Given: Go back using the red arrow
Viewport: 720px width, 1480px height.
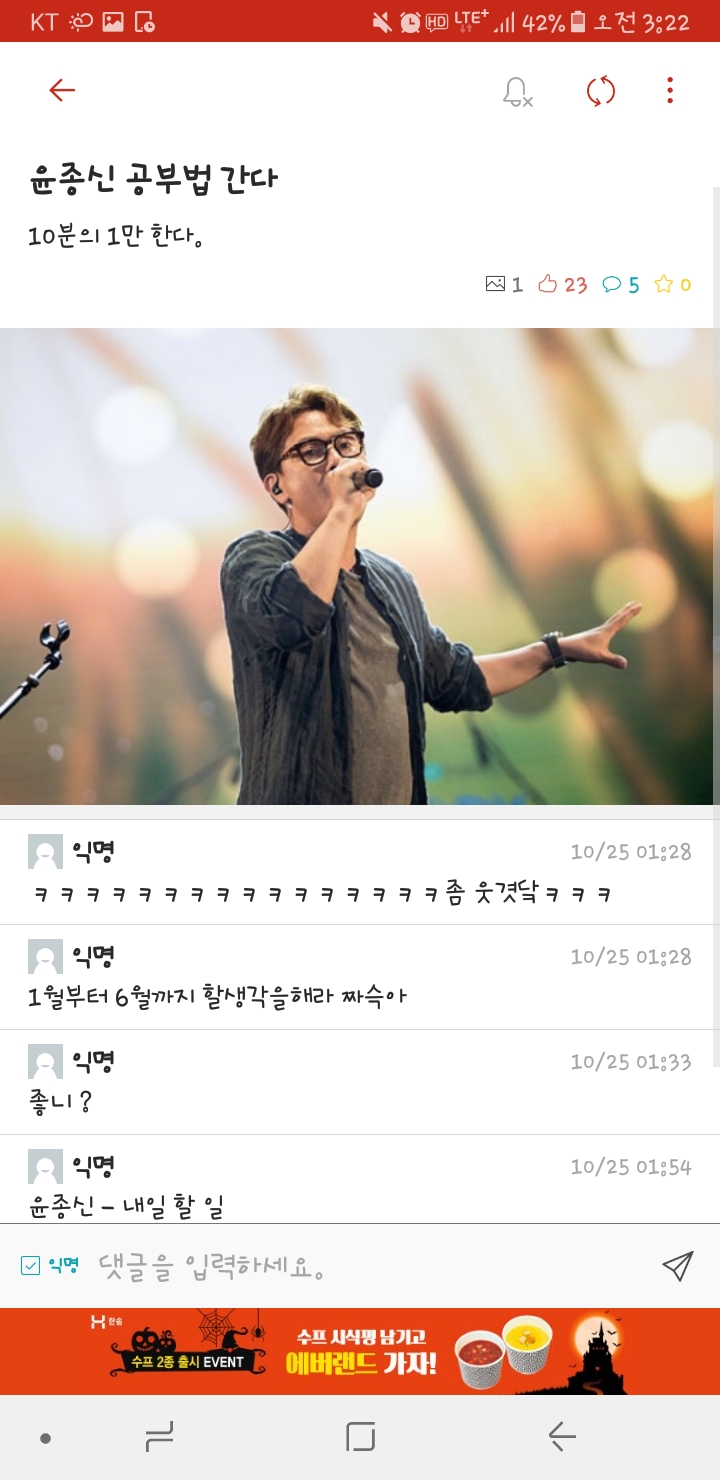Looking at the screenshot, I should point(62,91).
